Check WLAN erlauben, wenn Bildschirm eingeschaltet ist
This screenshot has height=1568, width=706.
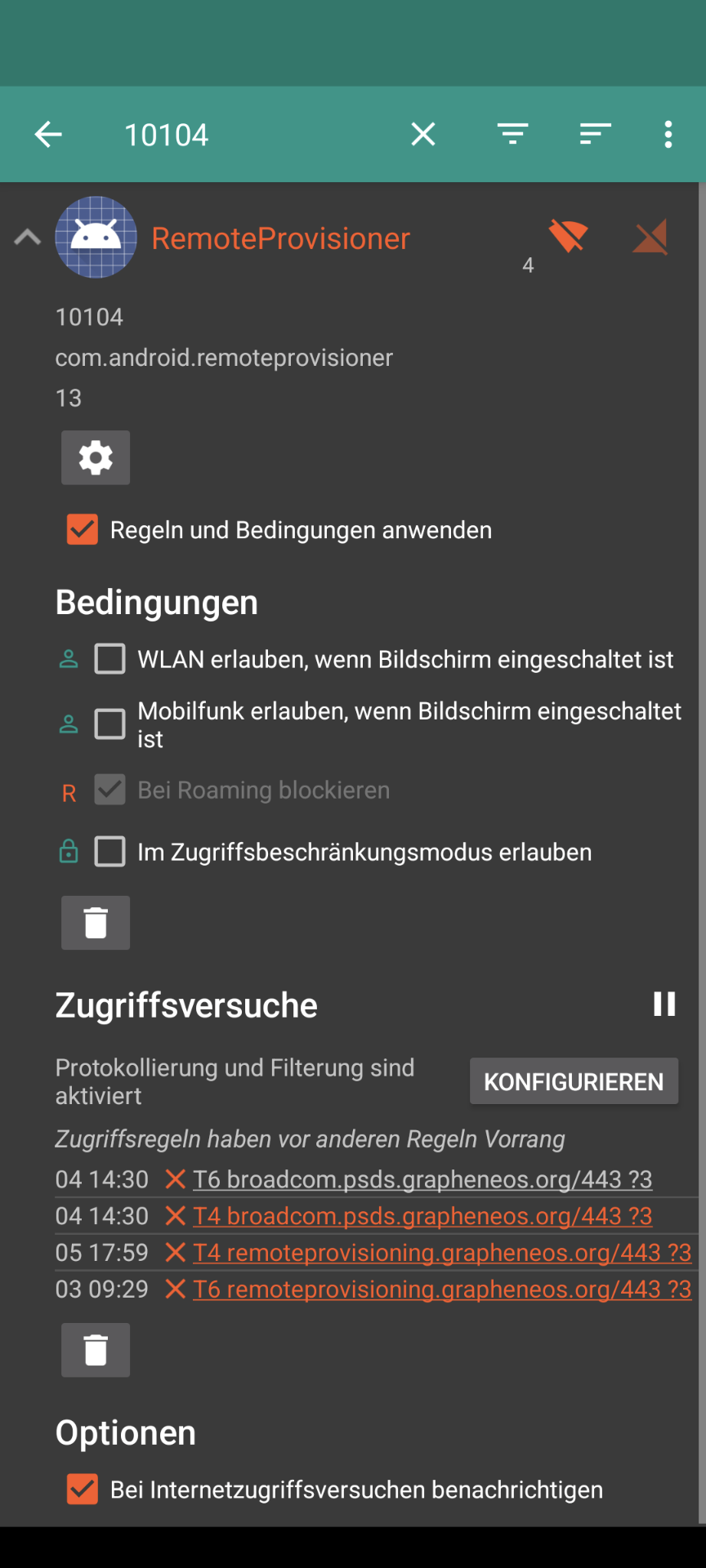point(110,658)
